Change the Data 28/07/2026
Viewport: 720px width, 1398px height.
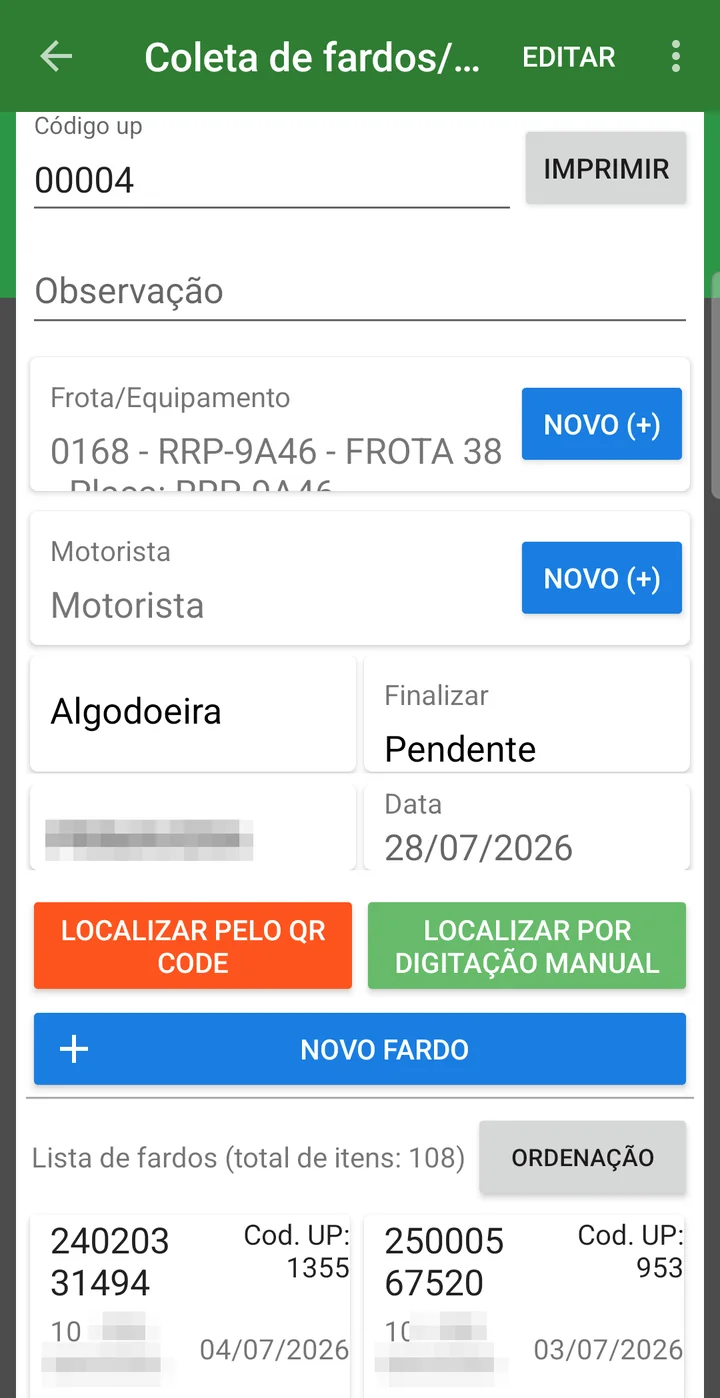point(527,827)
